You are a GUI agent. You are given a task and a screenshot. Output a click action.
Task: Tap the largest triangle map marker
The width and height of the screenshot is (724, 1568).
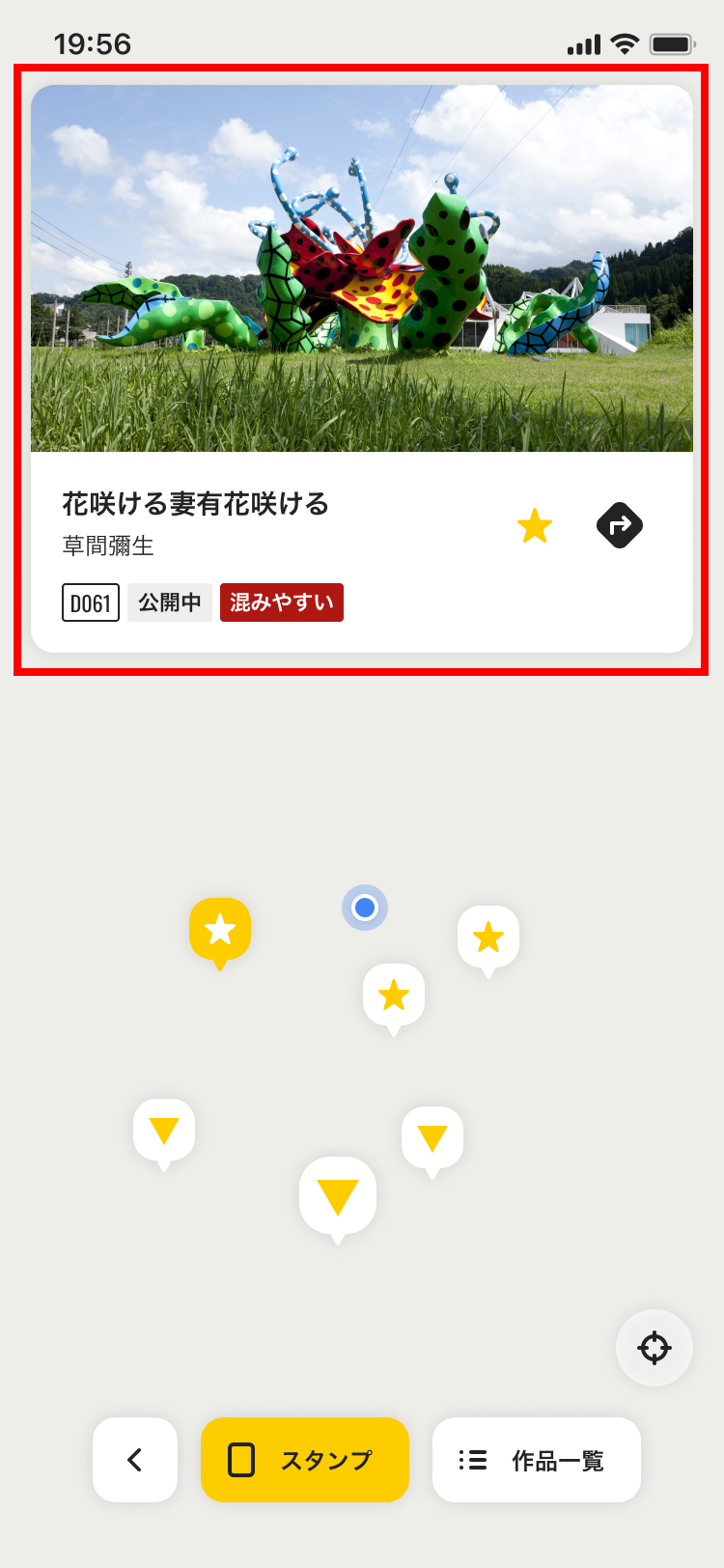(x=338, y=1195)
